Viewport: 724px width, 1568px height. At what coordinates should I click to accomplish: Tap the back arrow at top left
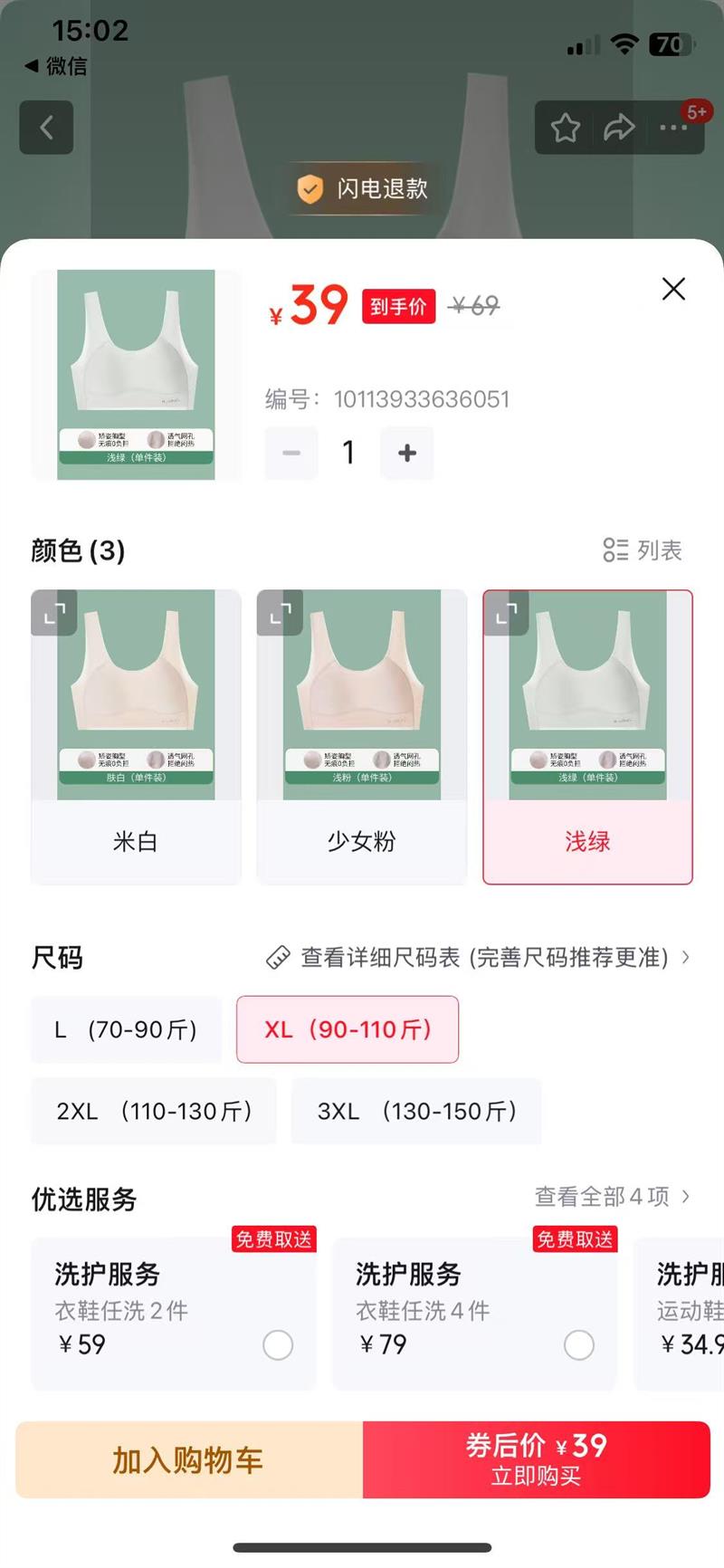point(46,128)
